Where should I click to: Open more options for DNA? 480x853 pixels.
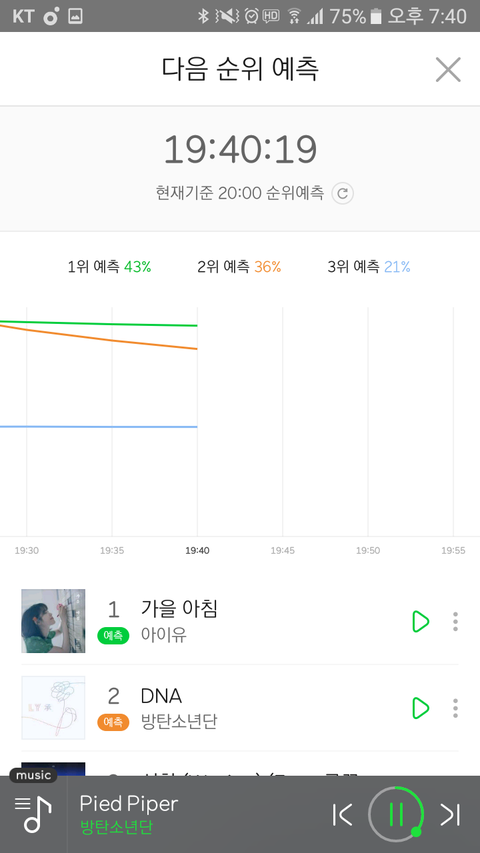(x=456, y=708)
